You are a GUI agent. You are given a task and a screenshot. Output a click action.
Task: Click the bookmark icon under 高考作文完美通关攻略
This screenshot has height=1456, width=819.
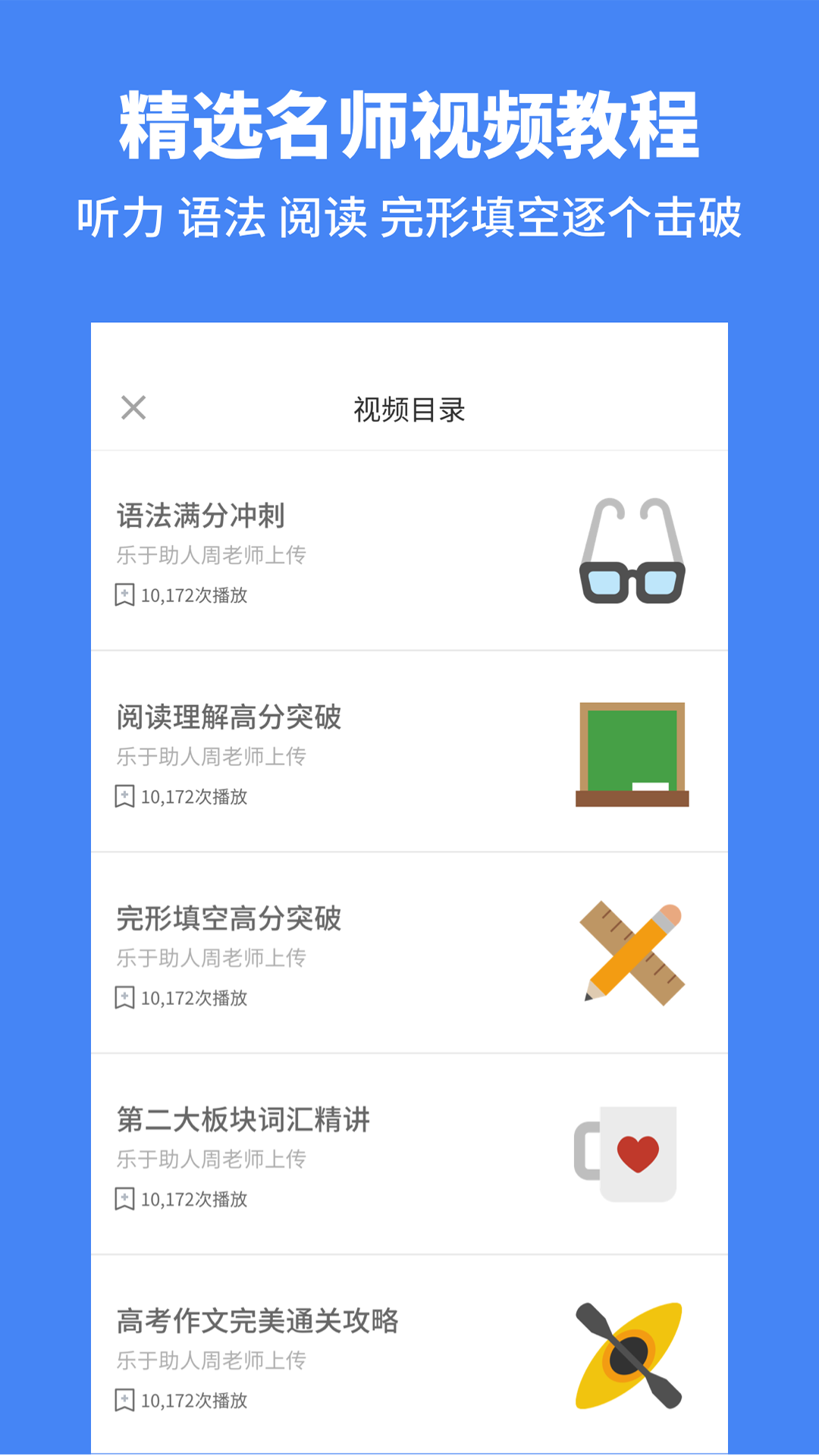[x=124, y=1401]
